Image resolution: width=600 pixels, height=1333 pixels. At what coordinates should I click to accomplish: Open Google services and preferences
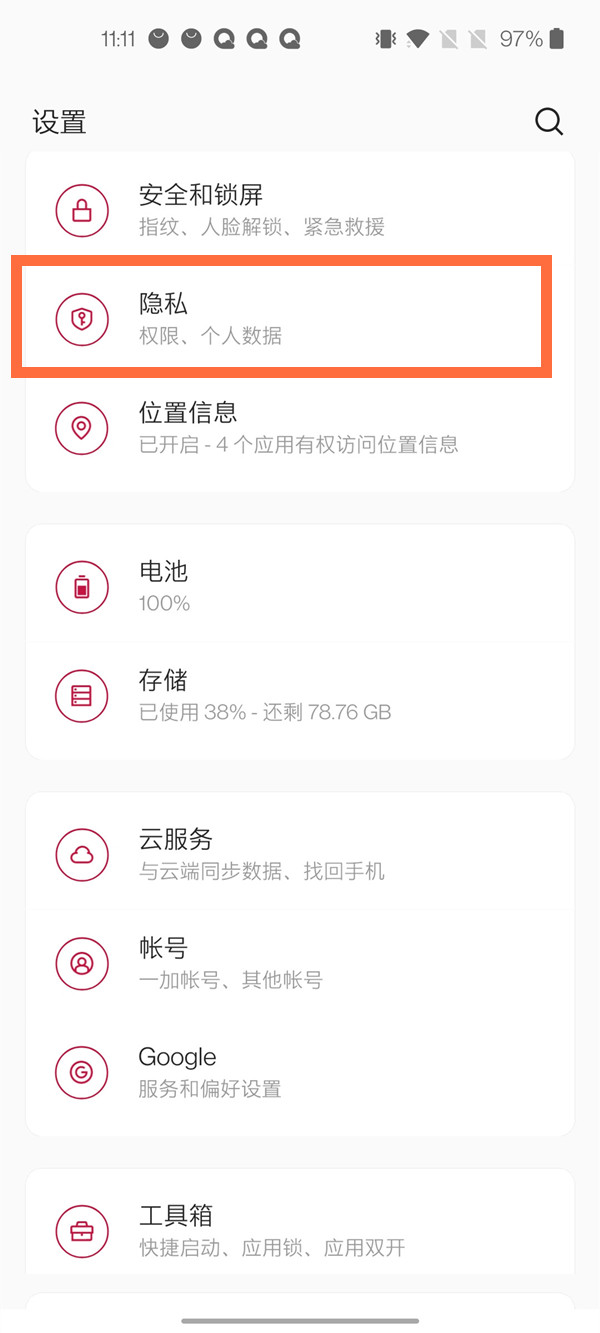point(300,1072)
